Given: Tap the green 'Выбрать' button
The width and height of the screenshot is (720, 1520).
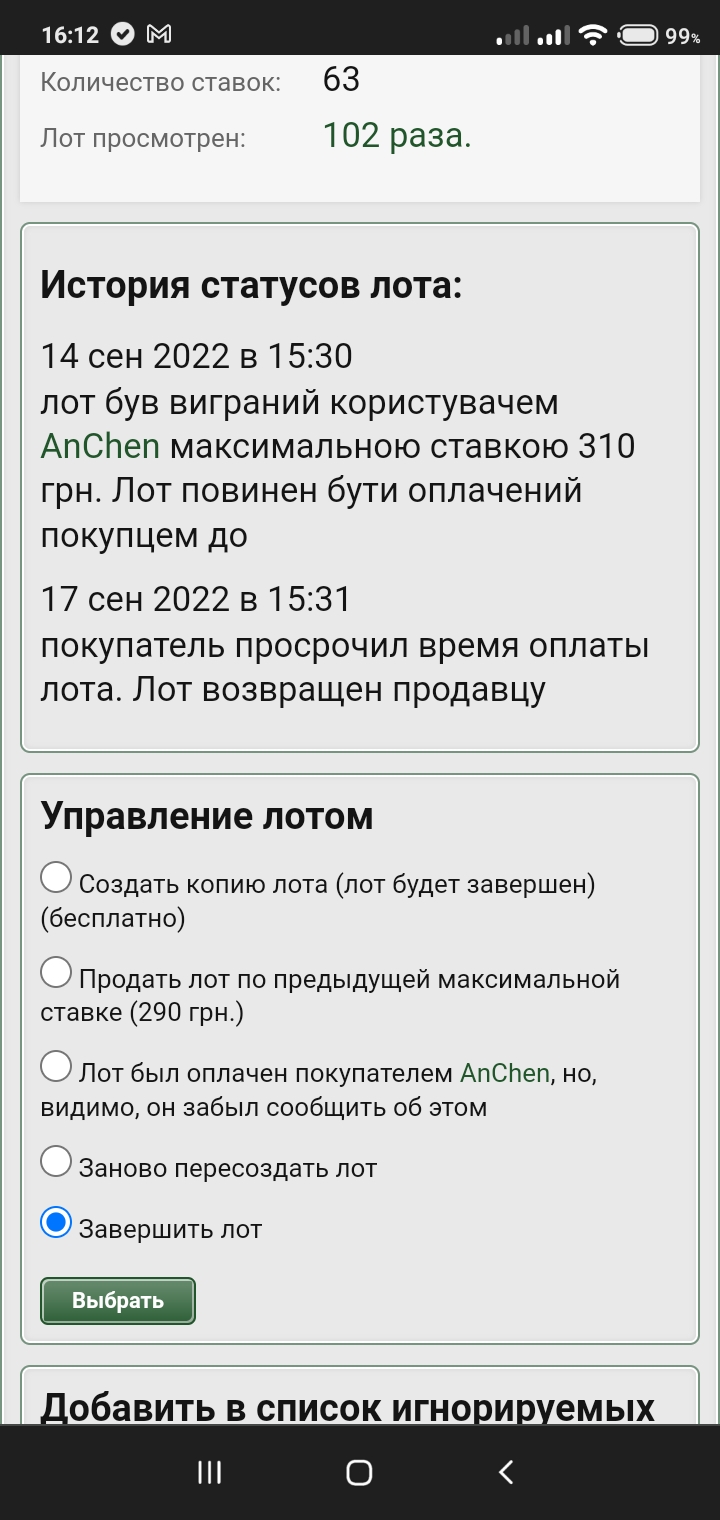Looking at the screenshot, I should [x=118, y=1301].
